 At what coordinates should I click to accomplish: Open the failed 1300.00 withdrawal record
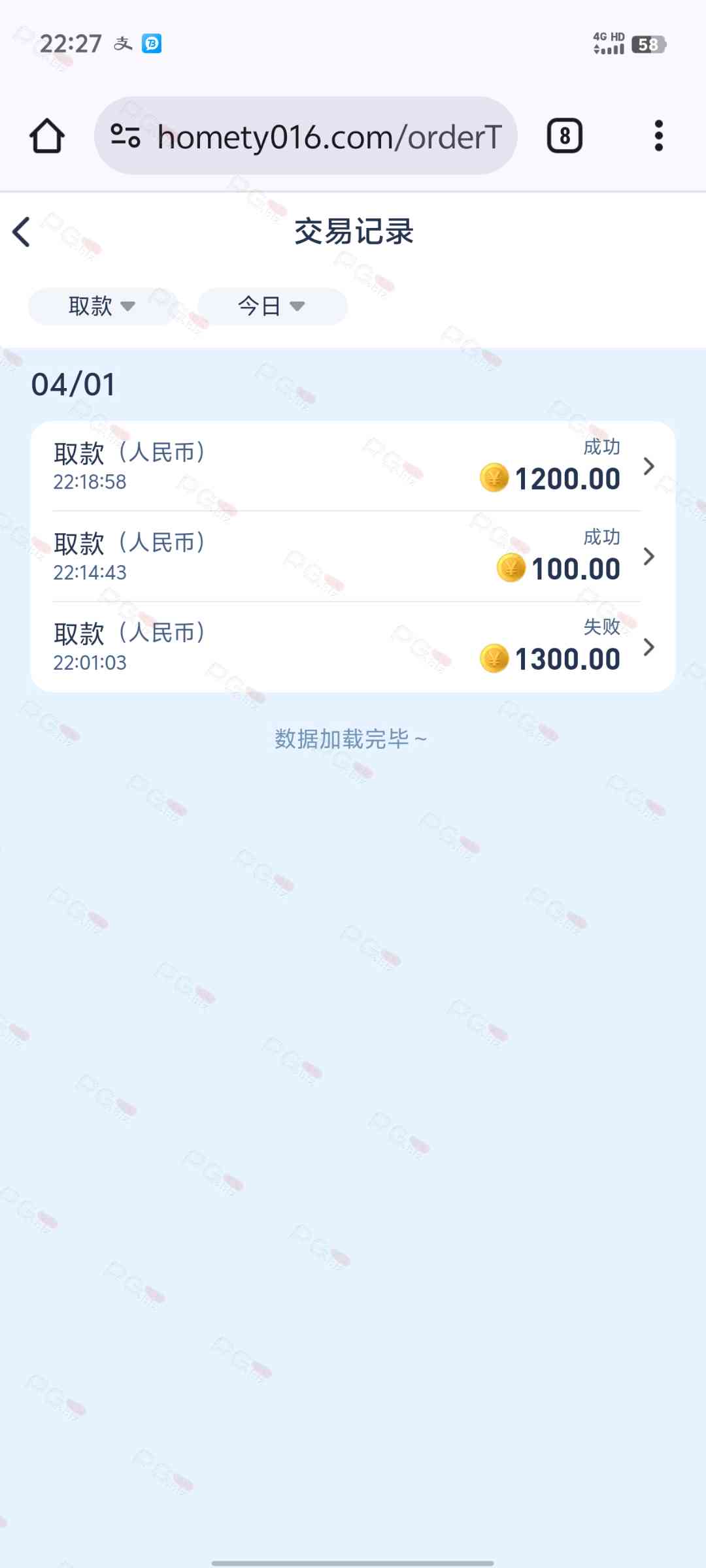point(353,647)
